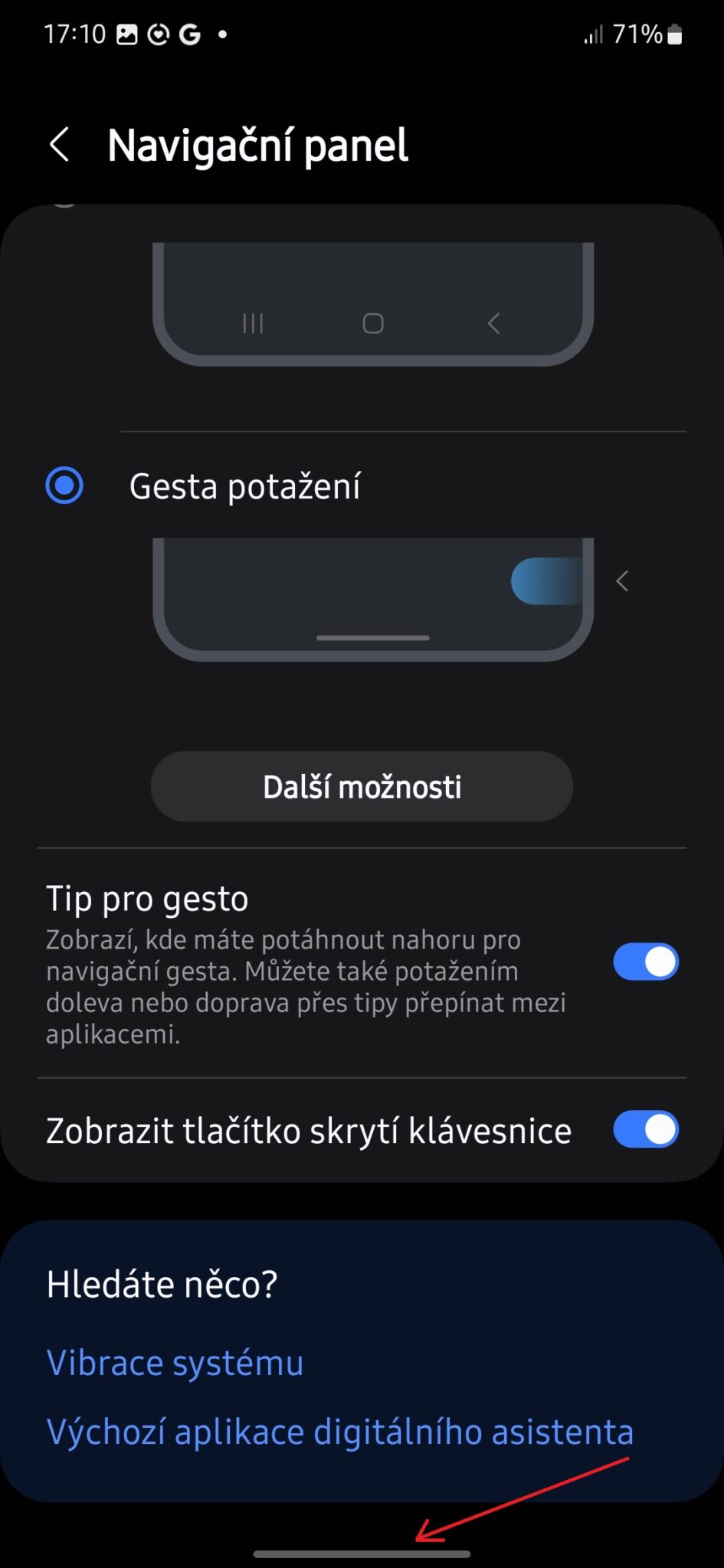This screenshot has height=1568, width=724.
Task: Click the signal strength indicator
Action: click(595, 34)
